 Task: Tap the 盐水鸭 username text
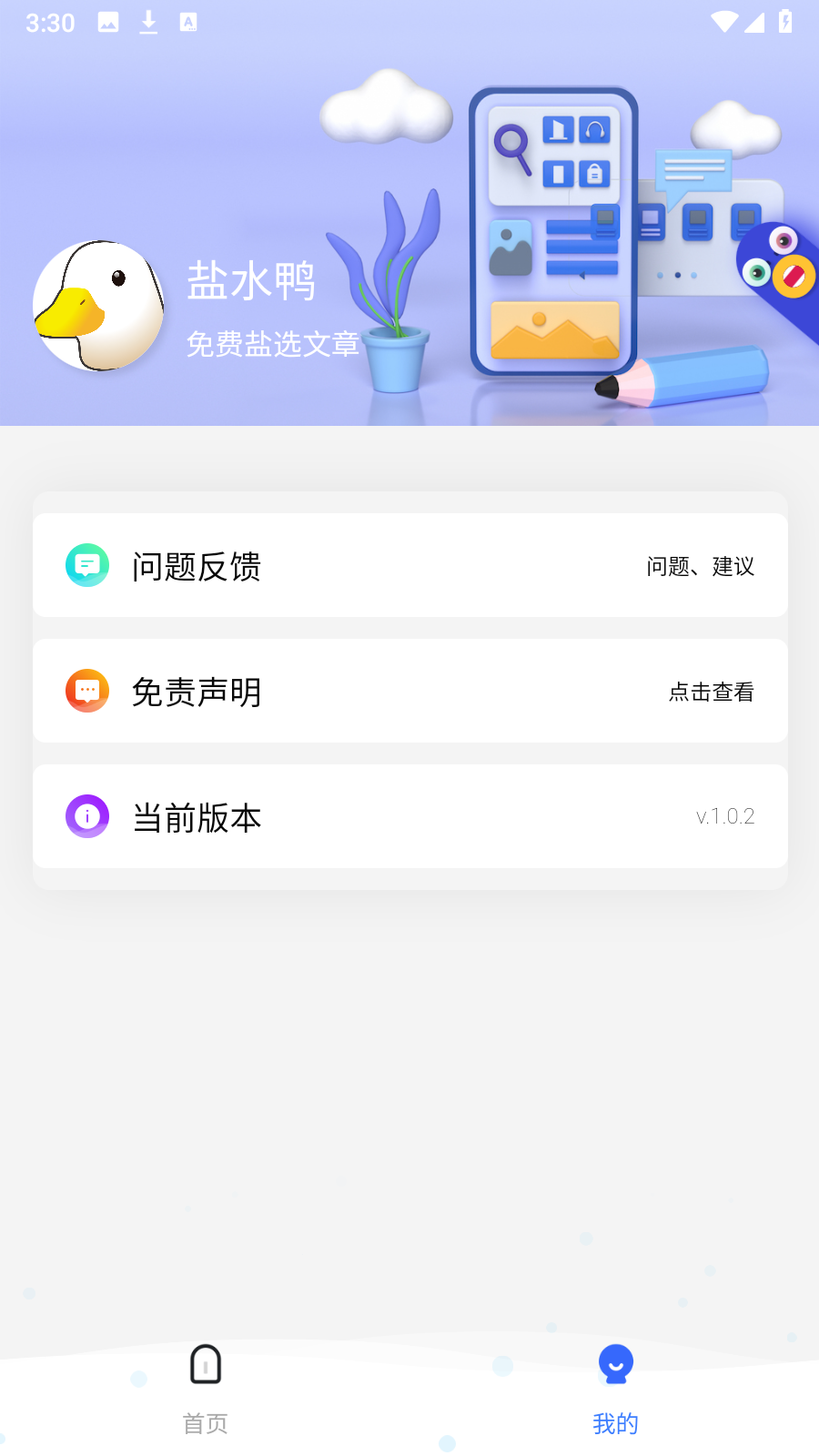click(x=252, y=282)
